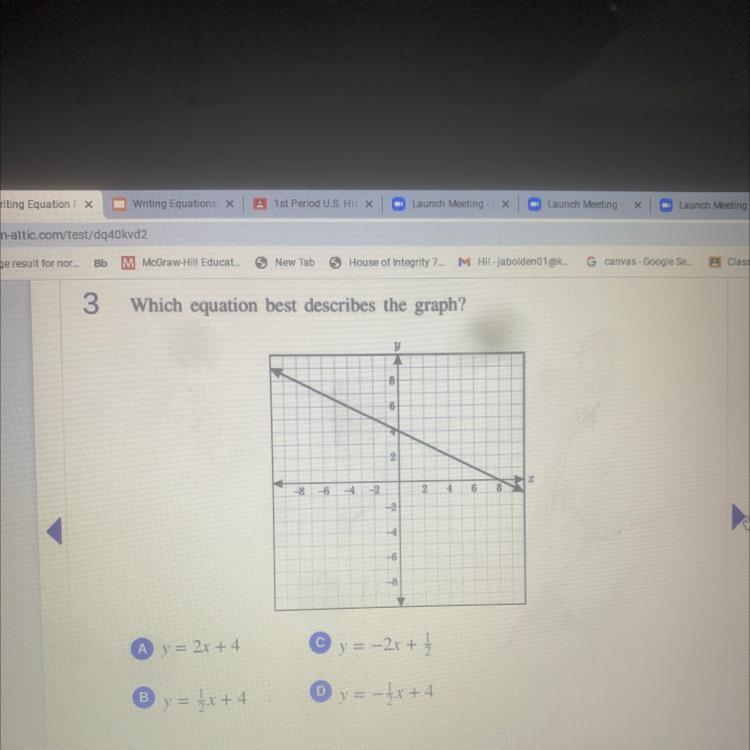Open the Bb bookmark

click(x=100, y=263)
